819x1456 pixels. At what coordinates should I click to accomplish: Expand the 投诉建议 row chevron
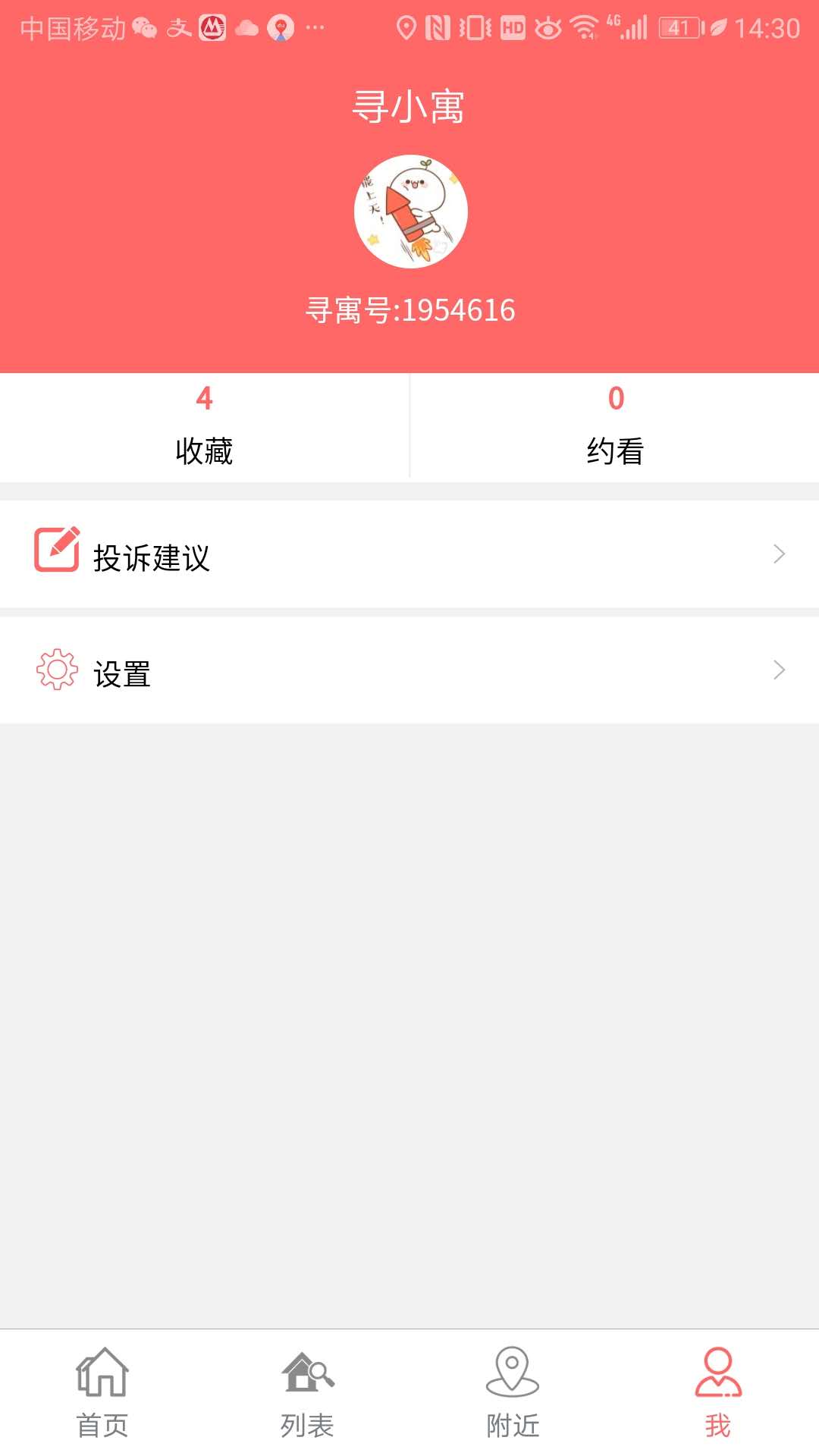coord(780,553)
